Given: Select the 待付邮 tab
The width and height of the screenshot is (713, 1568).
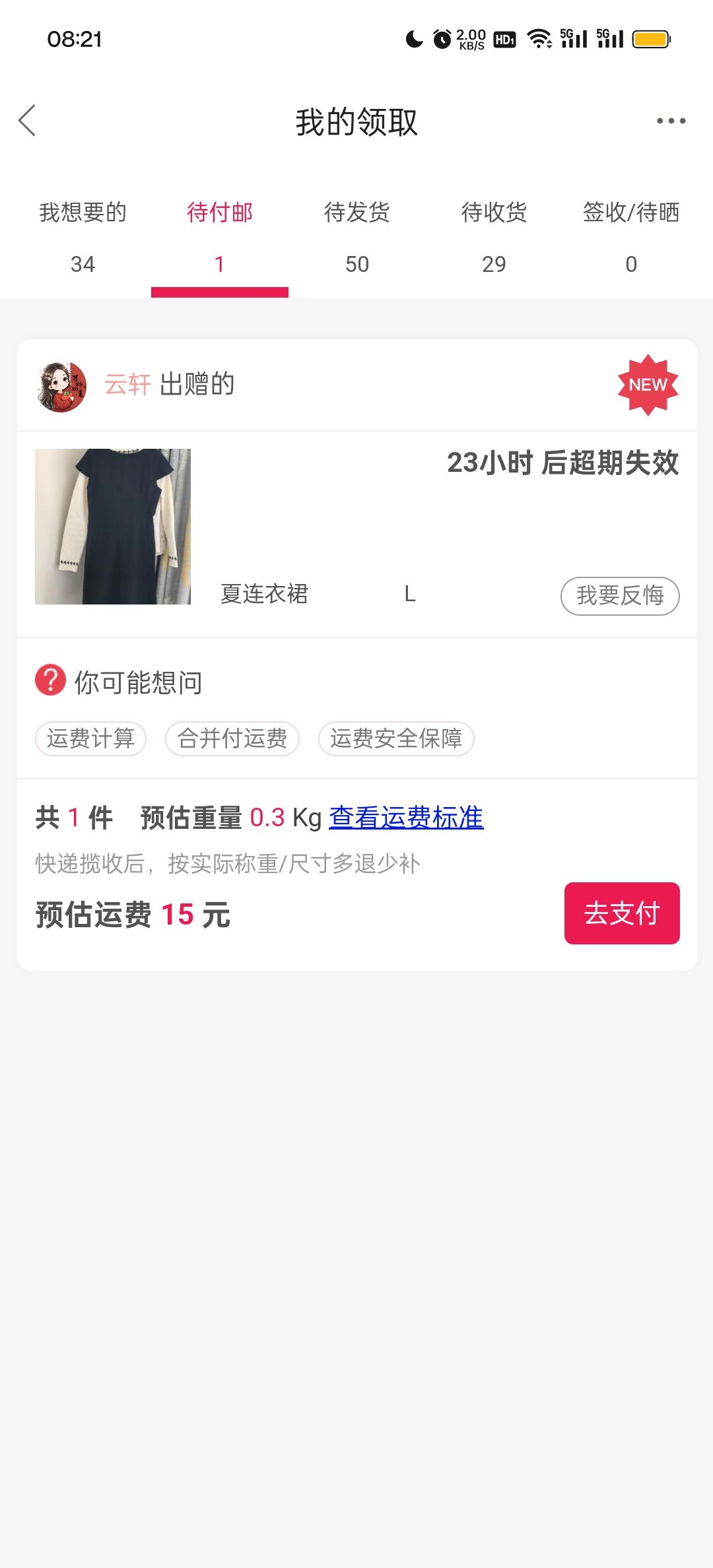Looking at the screenshot, I should coord(220,236).
